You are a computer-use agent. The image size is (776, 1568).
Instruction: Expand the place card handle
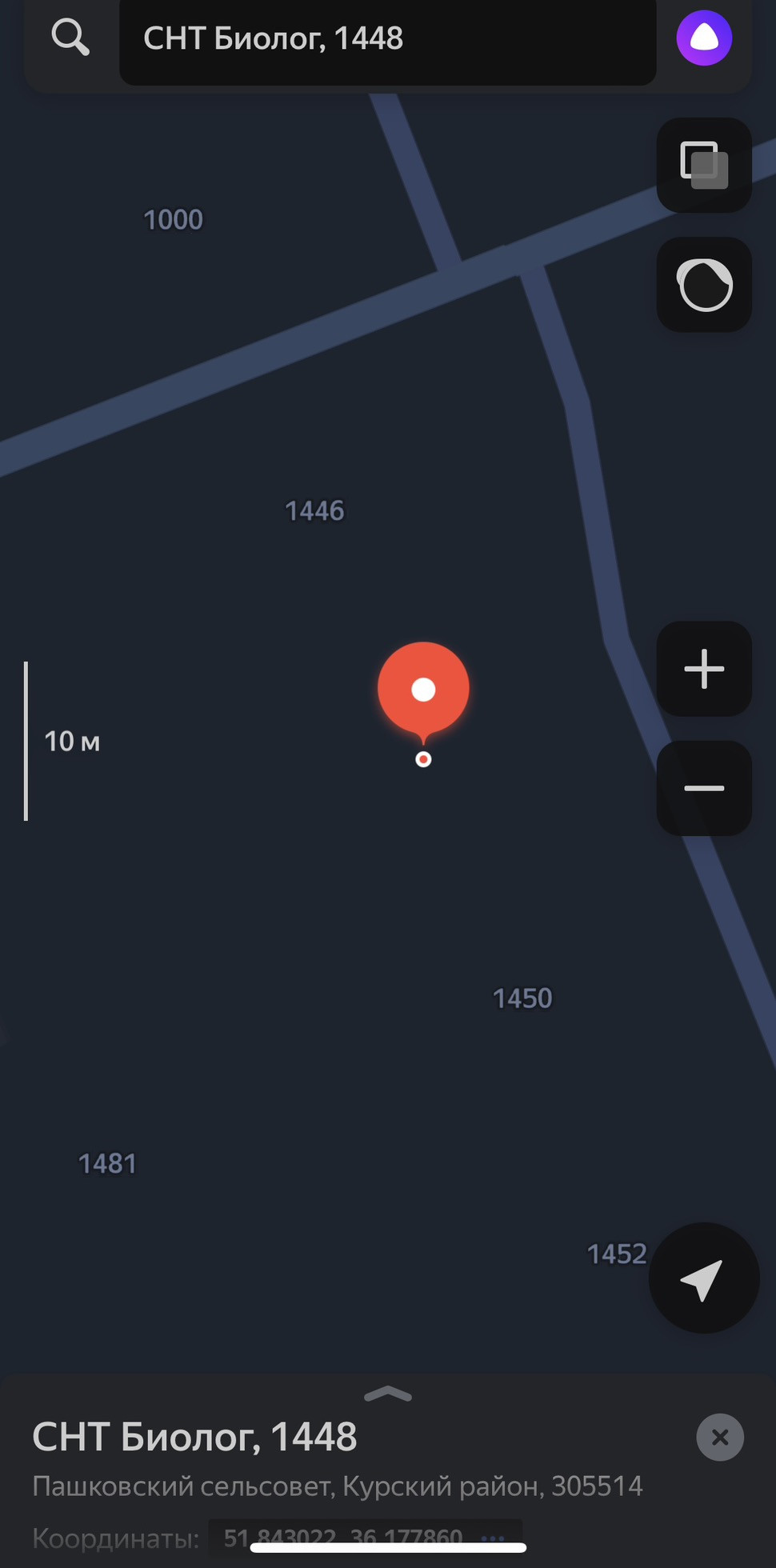[x=388, y=1394]
